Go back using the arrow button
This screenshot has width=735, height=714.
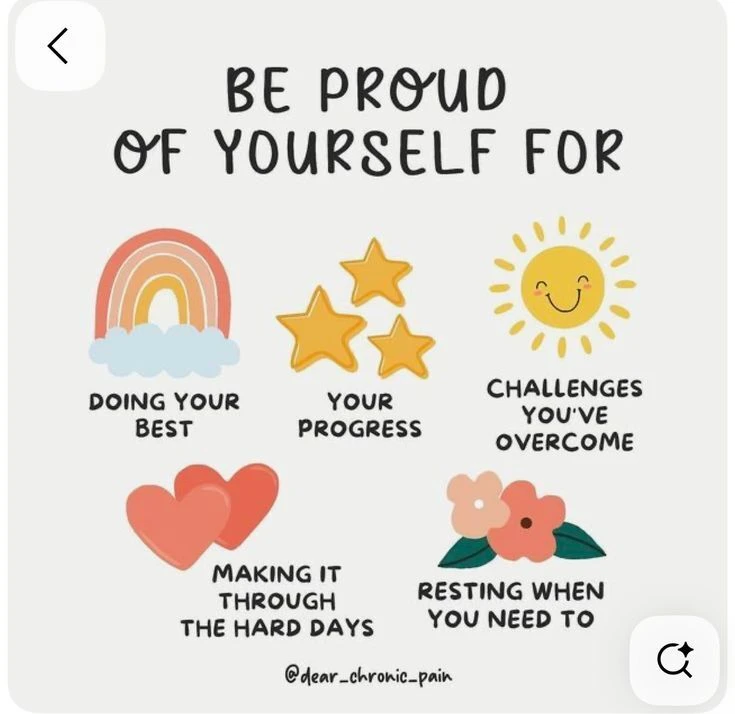click(x=59, y=46)
